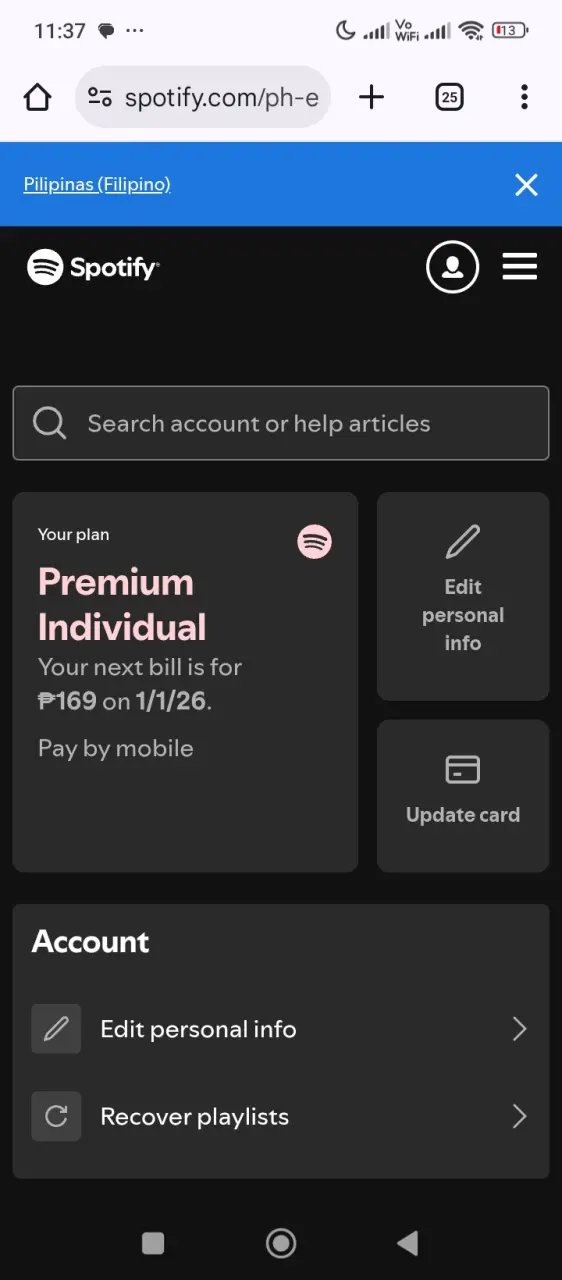Open the tab switcher showing 25
This screenshot has height=1280, width=562.
450,97
